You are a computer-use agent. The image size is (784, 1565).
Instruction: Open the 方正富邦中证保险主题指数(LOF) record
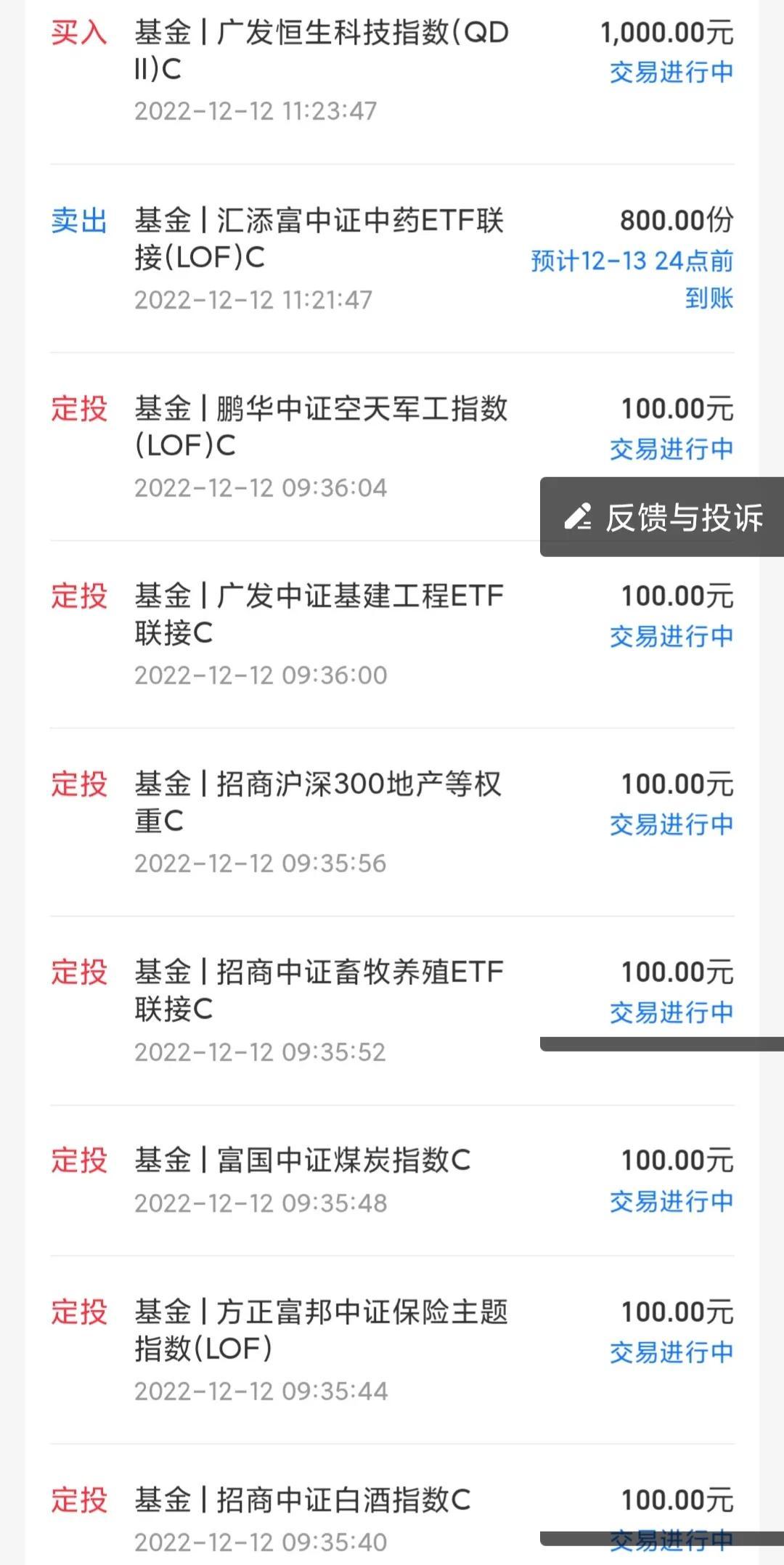[392, 1350]
